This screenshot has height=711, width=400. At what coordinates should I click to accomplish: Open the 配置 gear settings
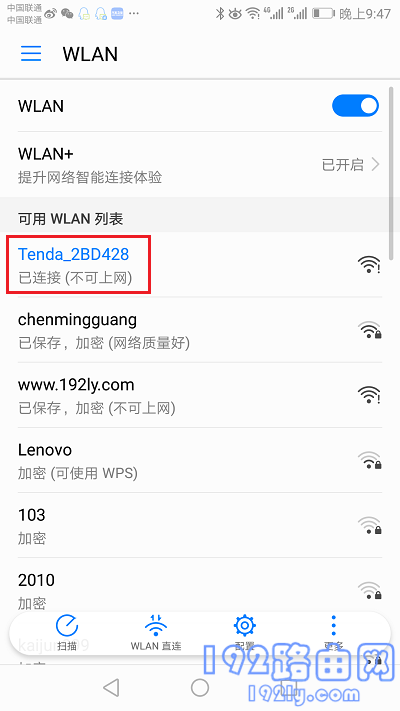click(244, 633)
